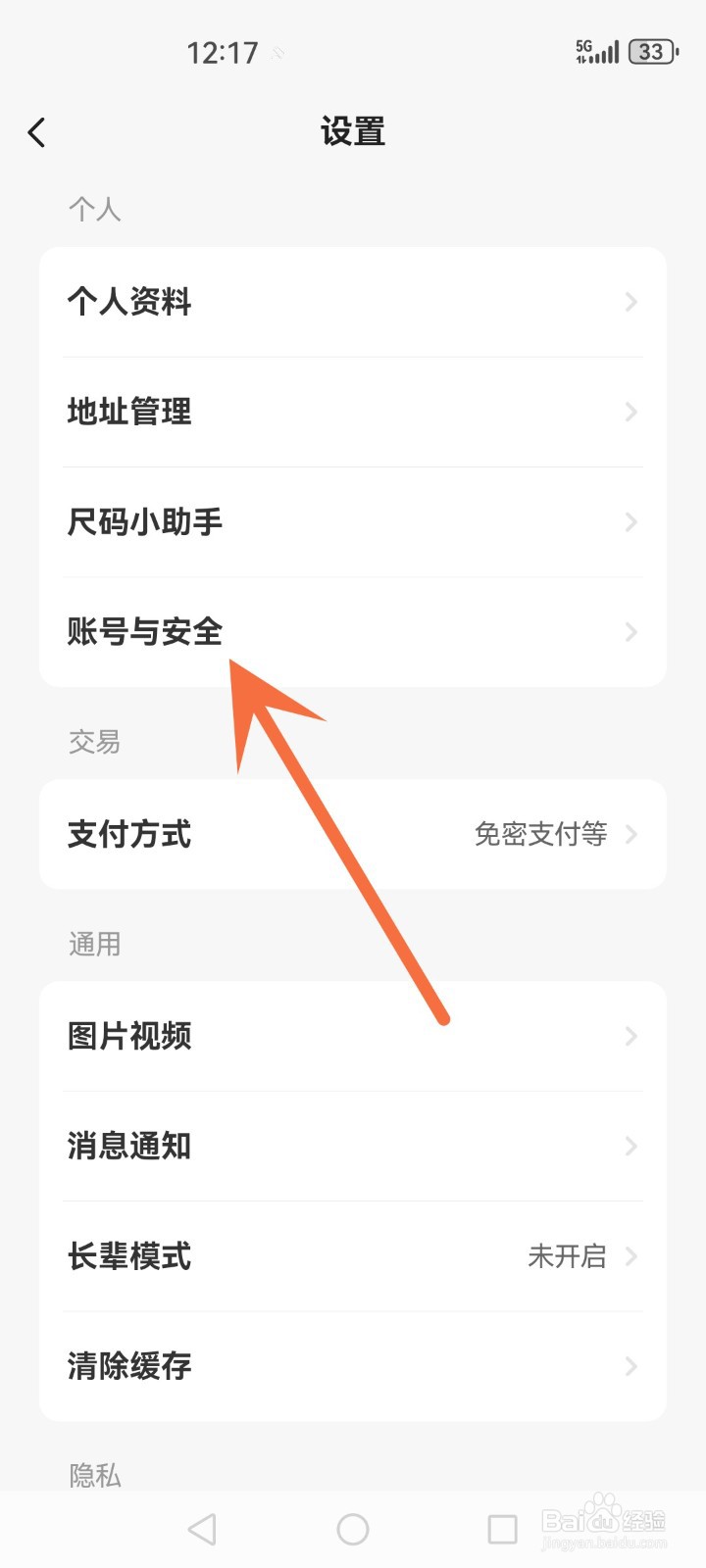
Task: Tap the 5G signal indicator in status bar
Action: tap(585, 51)
